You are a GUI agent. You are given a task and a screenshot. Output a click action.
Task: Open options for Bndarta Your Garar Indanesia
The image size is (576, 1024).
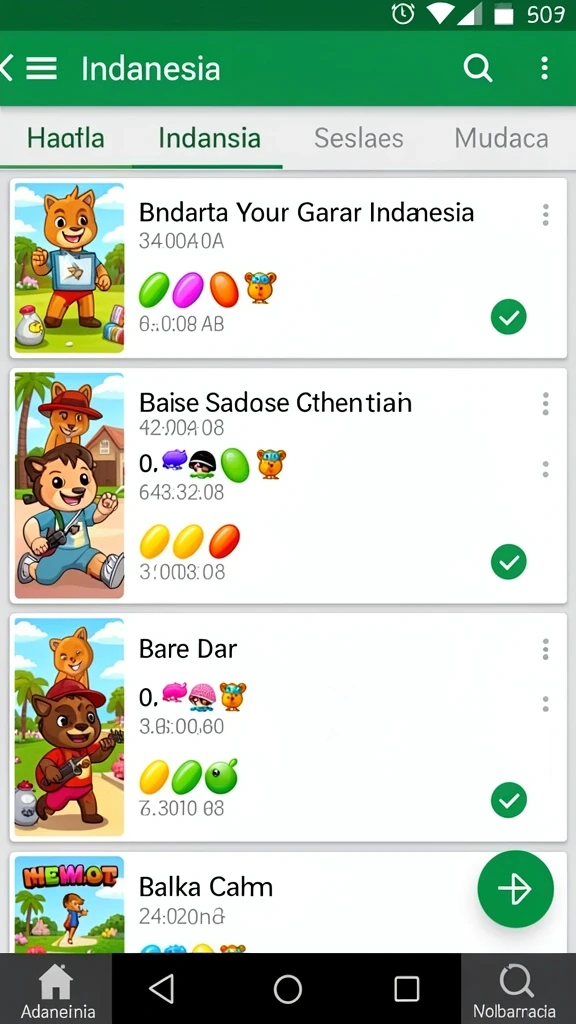[545, 215]
